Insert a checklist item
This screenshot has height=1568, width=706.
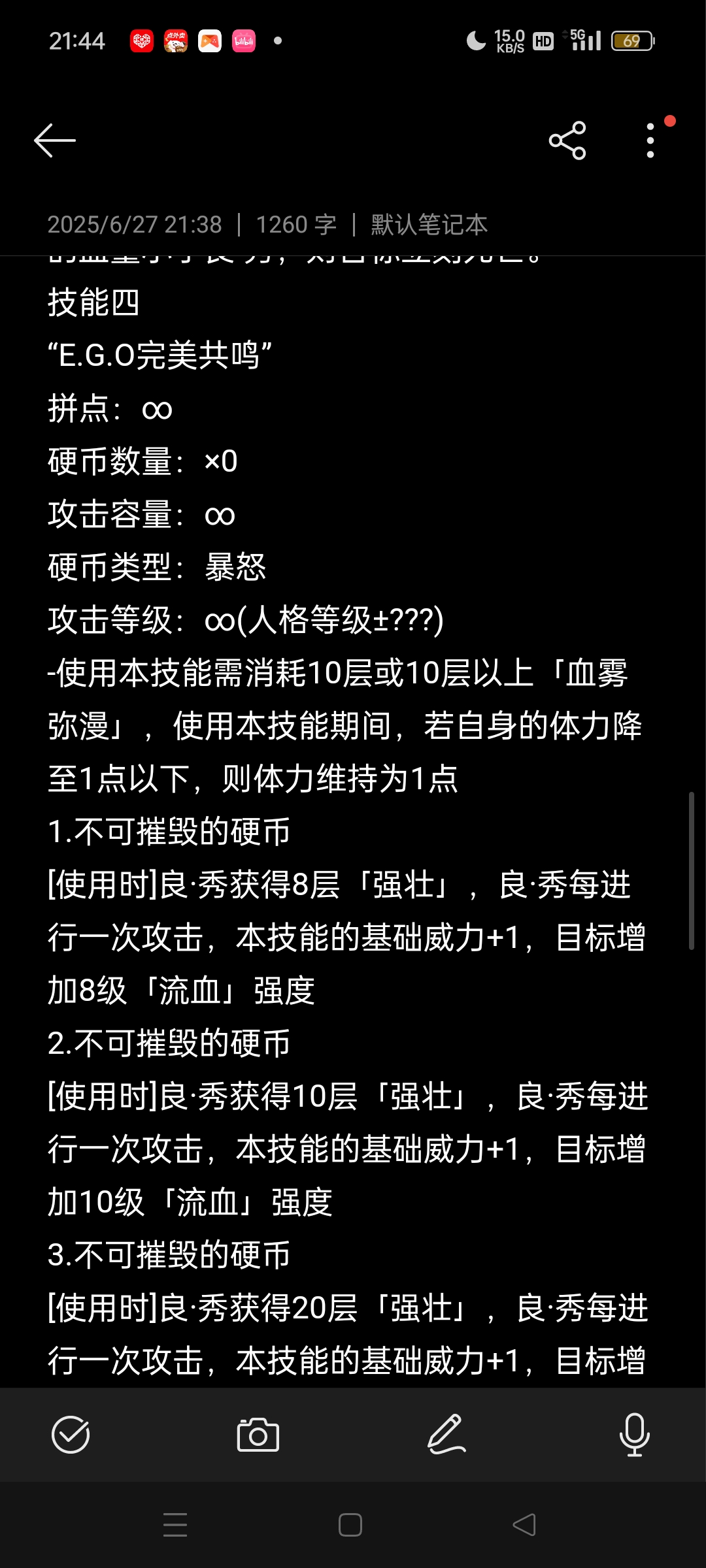[71, 1435]
